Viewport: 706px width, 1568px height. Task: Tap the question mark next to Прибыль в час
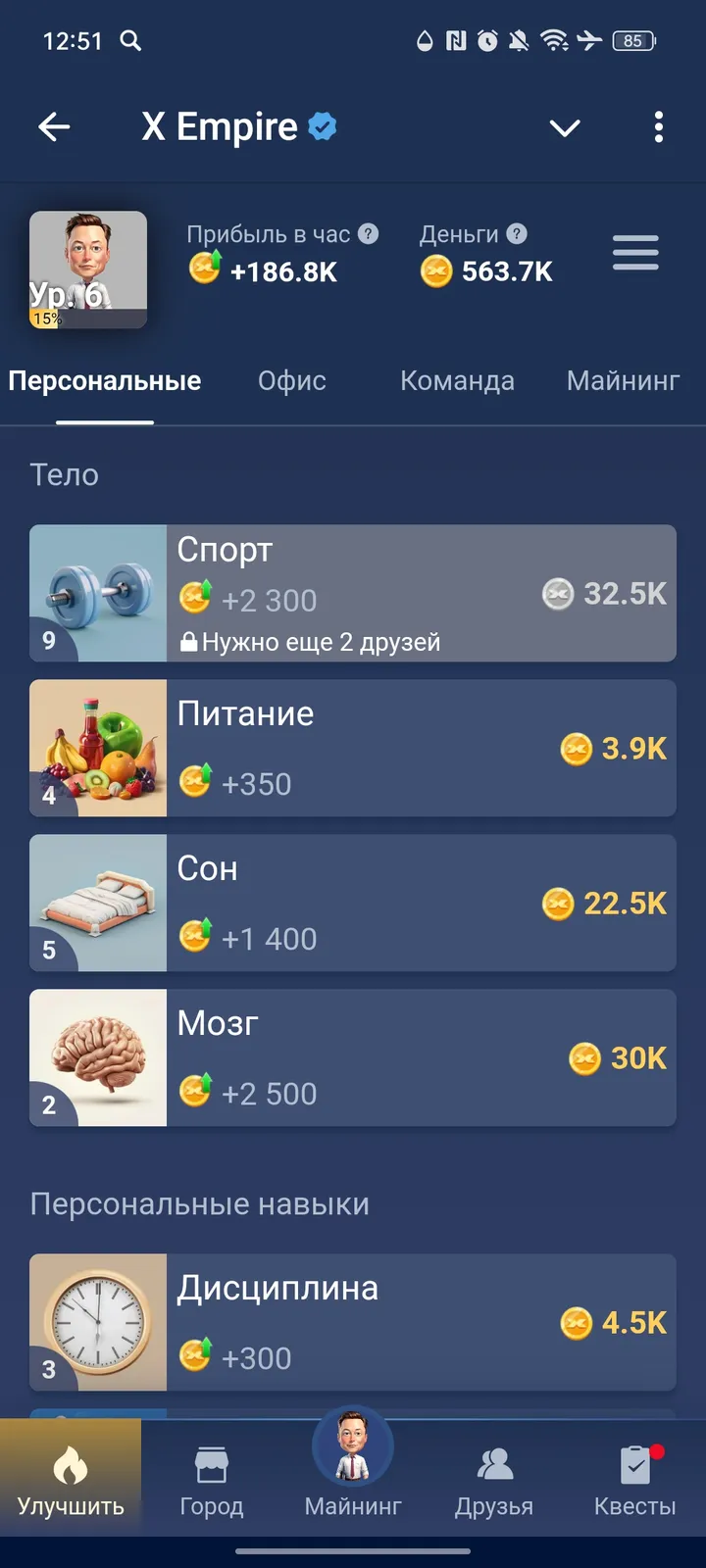(x=367, y=234)
